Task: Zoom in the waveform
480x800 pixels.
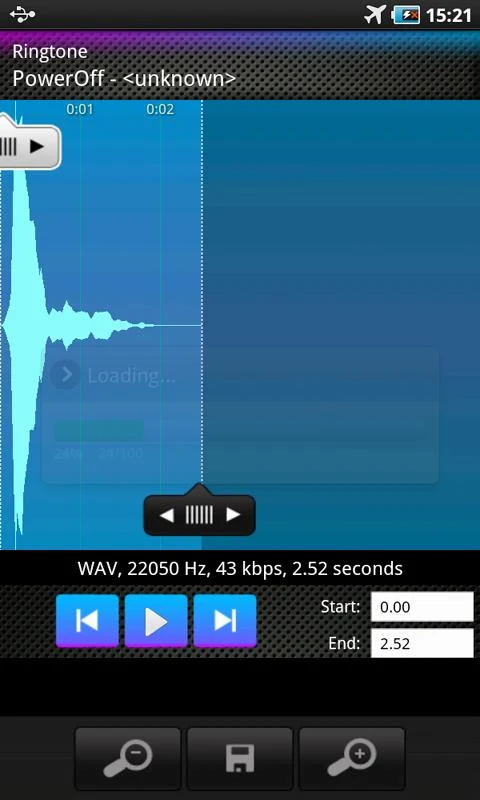Action: point(352,759)
